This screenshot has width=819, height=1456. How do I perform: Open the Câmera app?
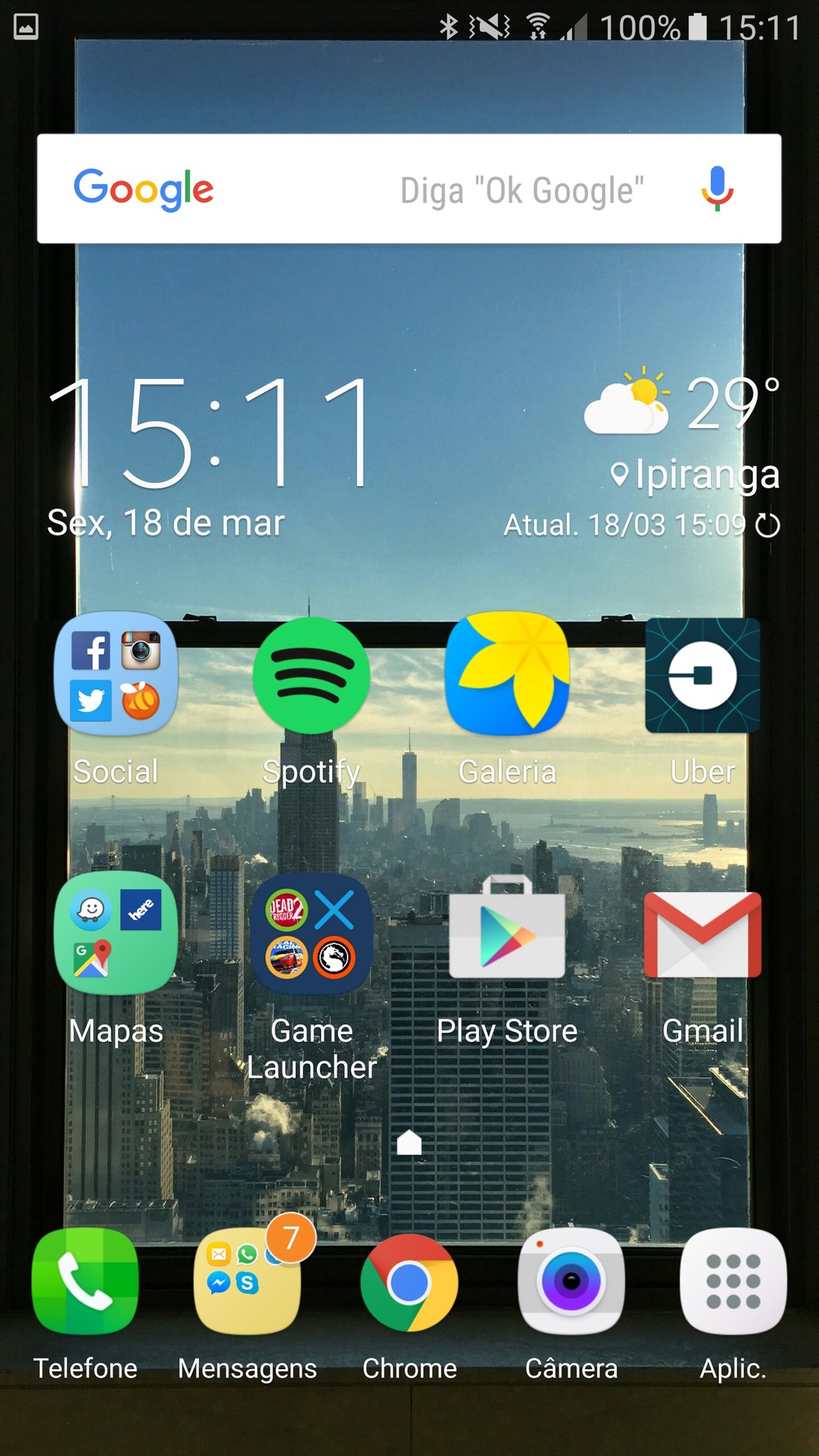[x=571, y=1282]
